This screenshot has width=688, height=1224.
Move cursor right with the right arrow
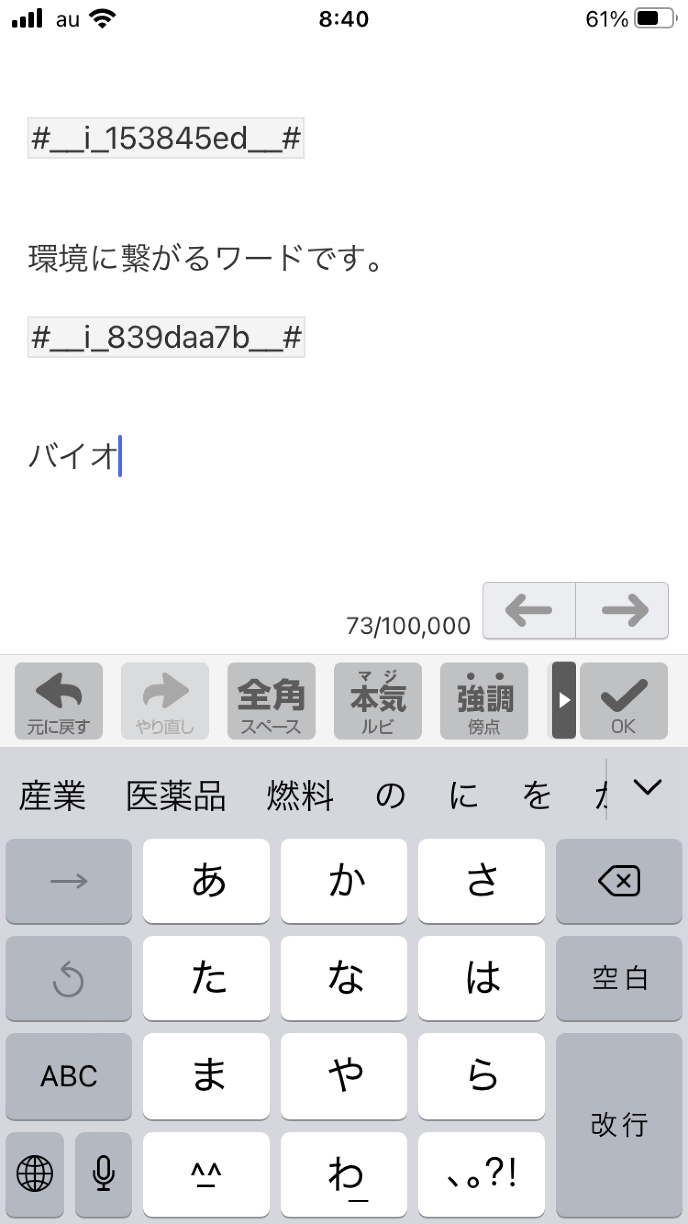point(622,610)
